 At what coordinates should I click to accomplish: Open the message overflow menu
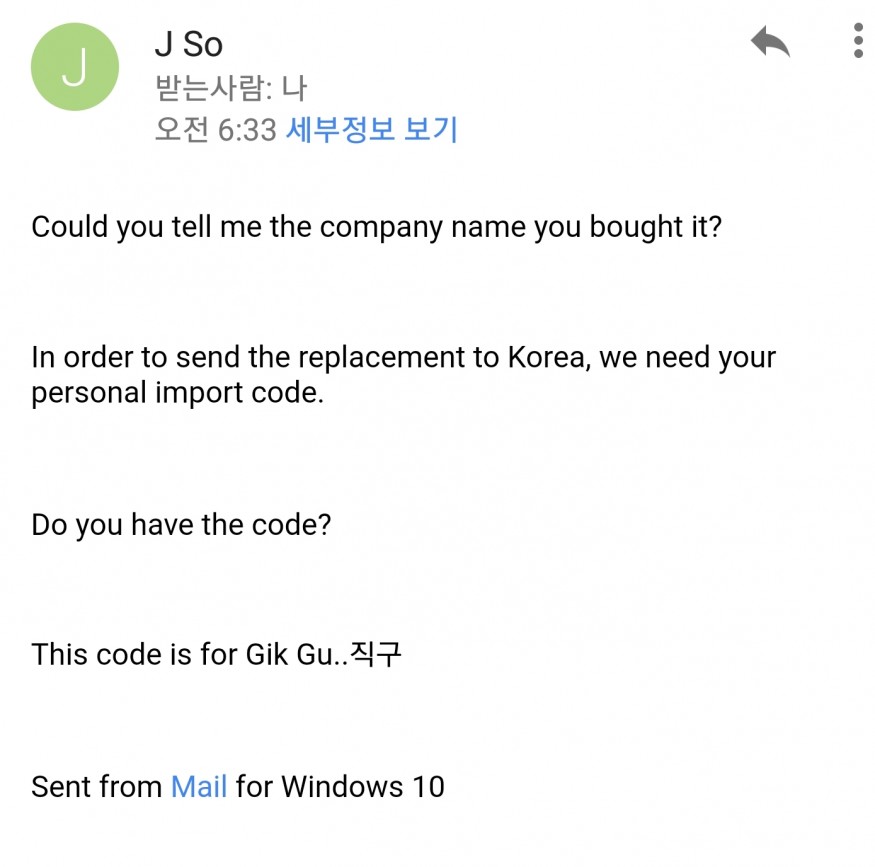coord(858,41)
